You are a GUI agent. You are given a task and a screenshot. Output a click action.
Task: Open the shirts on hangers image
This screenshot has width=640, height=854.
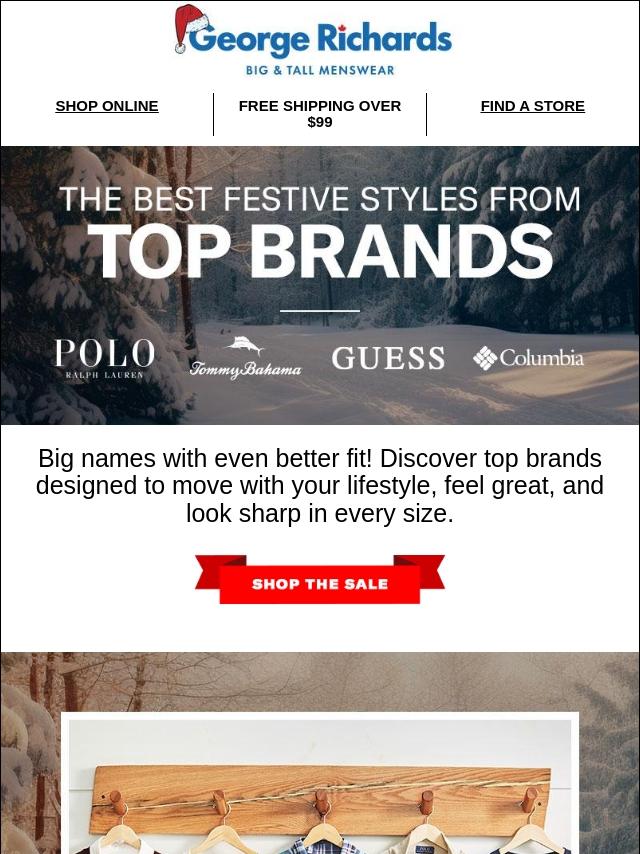tap(320, 784)
